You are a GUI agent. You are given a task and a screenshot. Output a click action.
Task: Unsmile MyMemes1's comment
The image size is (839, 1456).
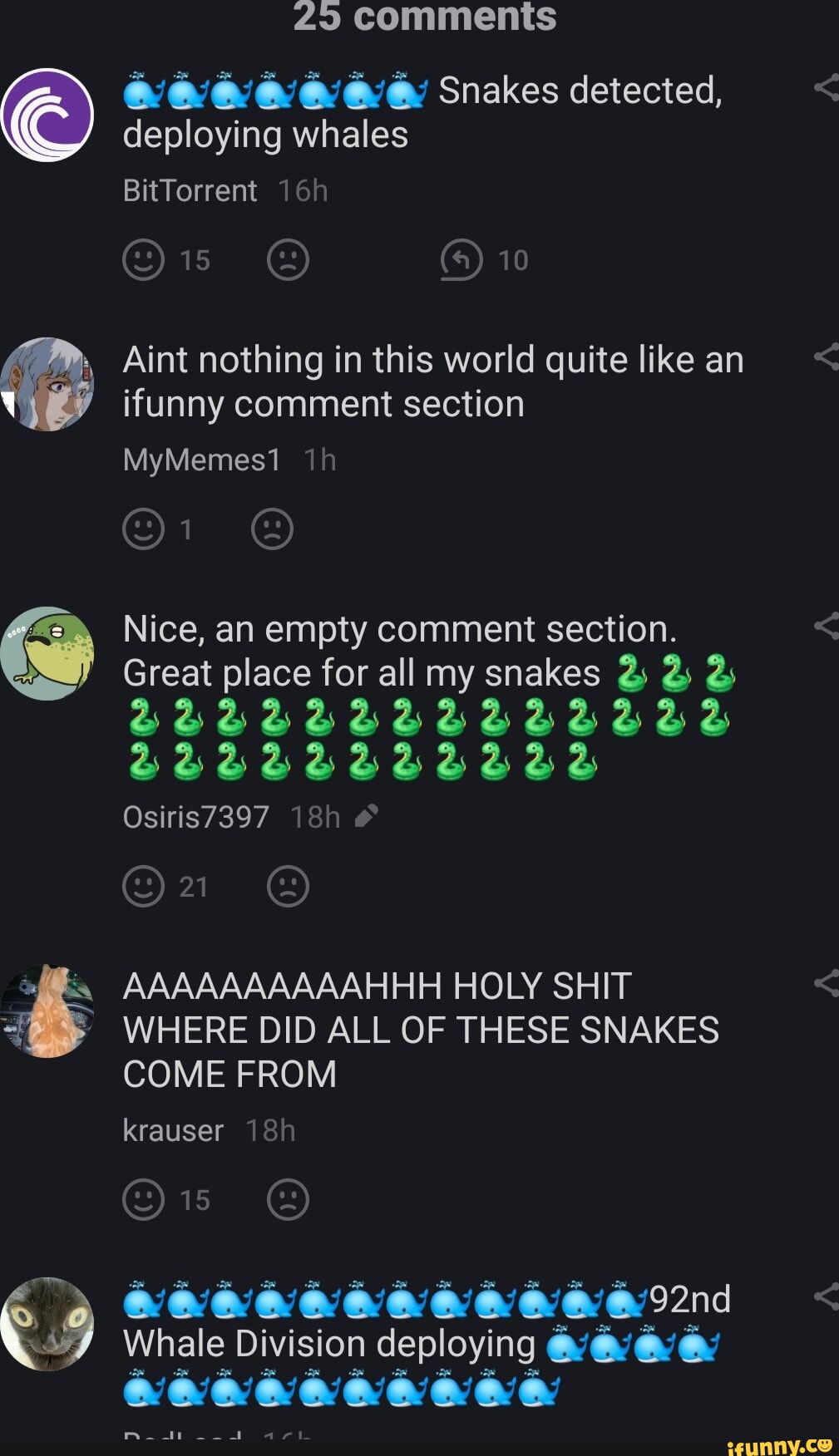point(272,529)
